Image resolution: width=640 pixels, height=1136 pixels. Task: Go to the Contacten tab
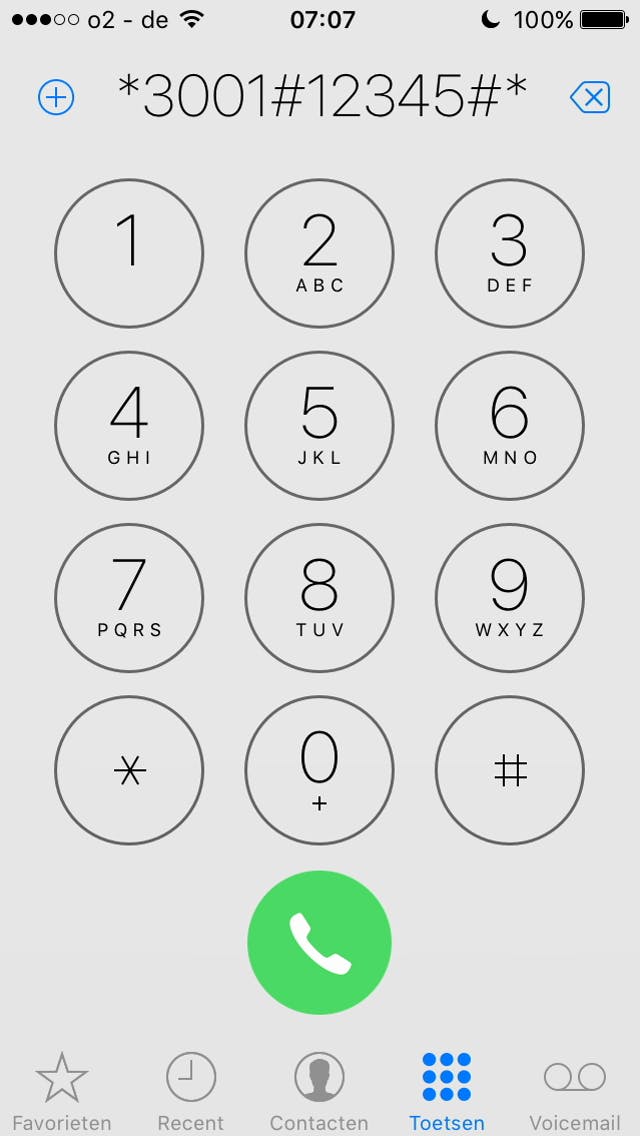coord(319,1090)
